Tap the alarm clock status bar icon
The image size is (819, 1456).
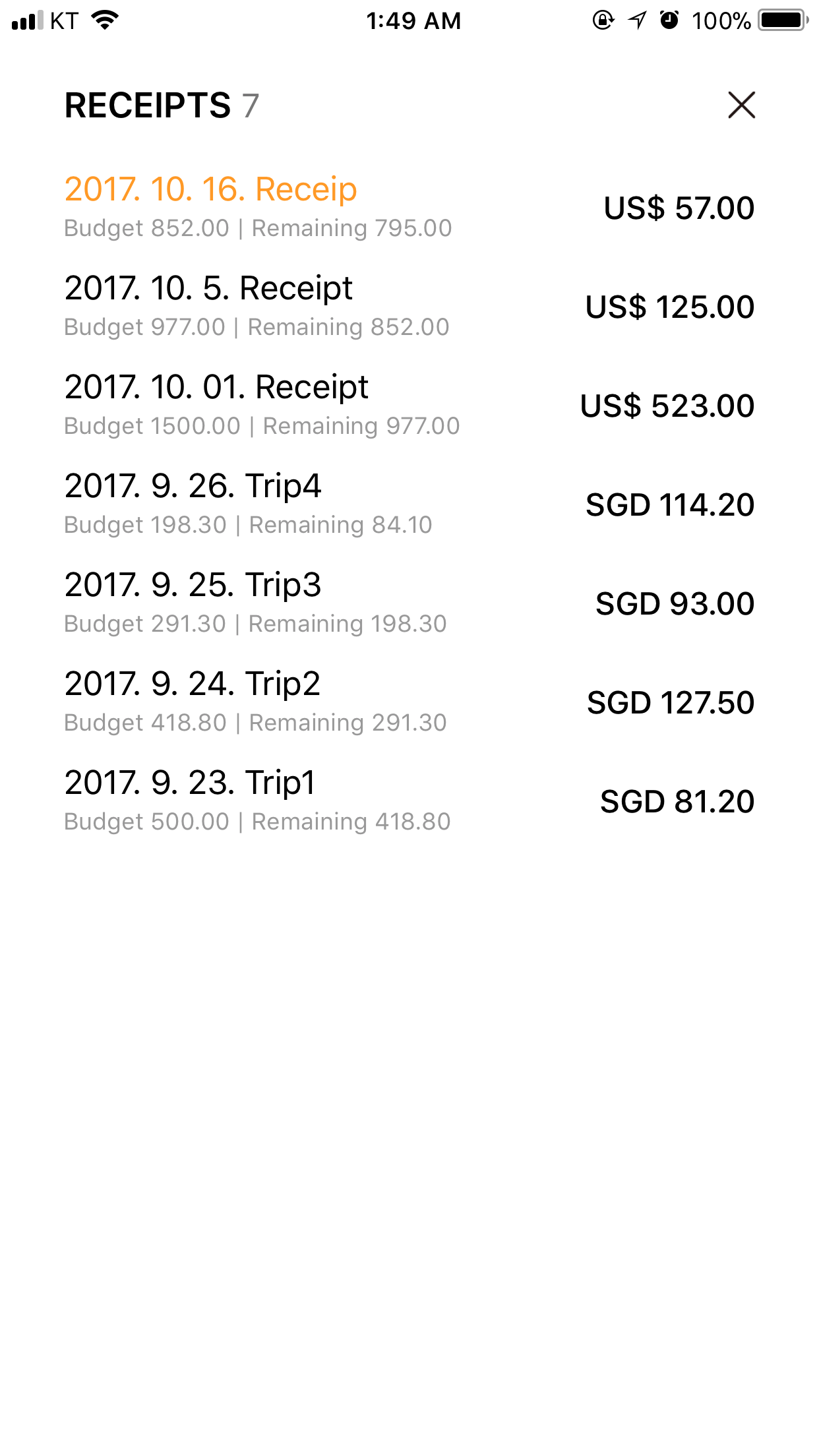click(x=667, y=20)
